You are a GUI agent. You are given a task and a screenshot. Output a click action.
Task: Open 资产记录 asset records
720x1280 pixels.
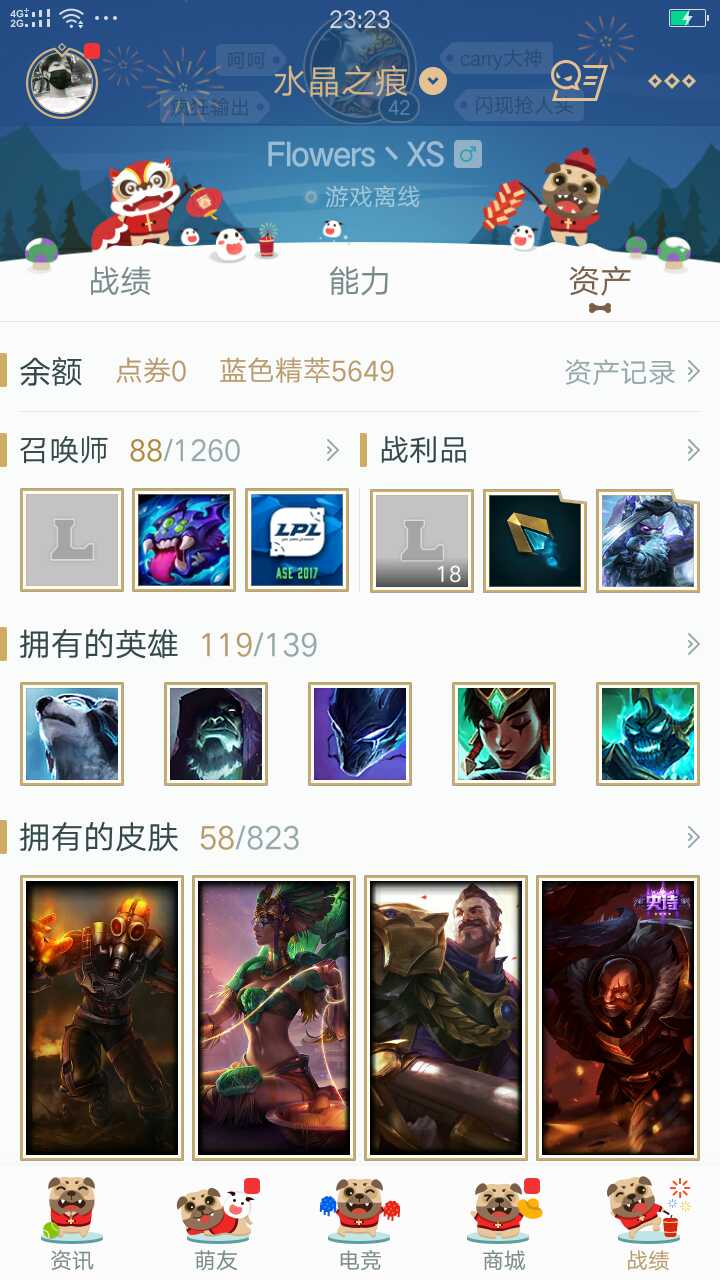pyautogui.click(x=632, y=372)
